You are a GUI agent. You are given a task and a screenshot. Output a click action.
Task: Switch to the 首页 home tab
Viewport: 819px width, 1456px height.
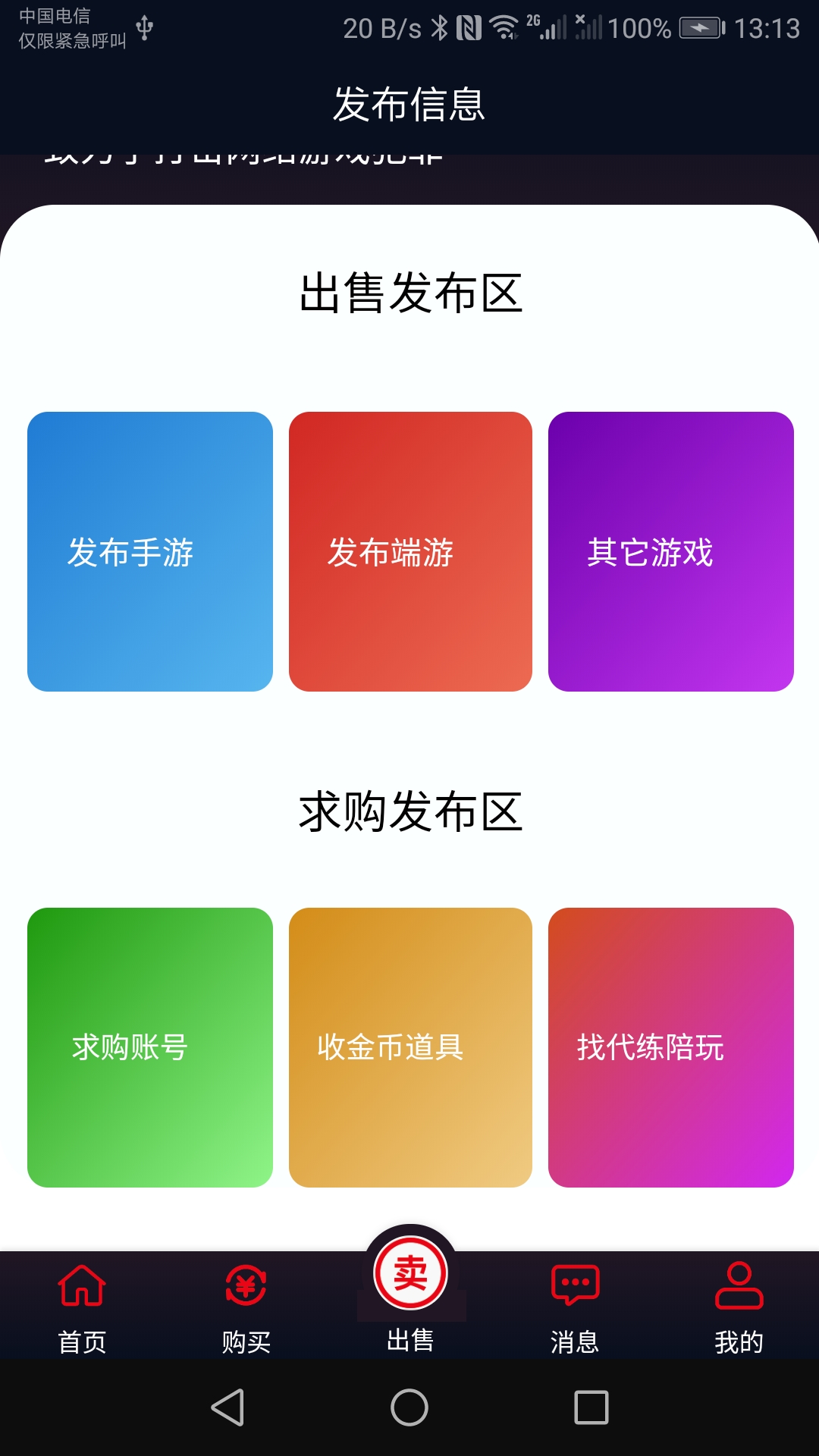[x=82, y=1308]
